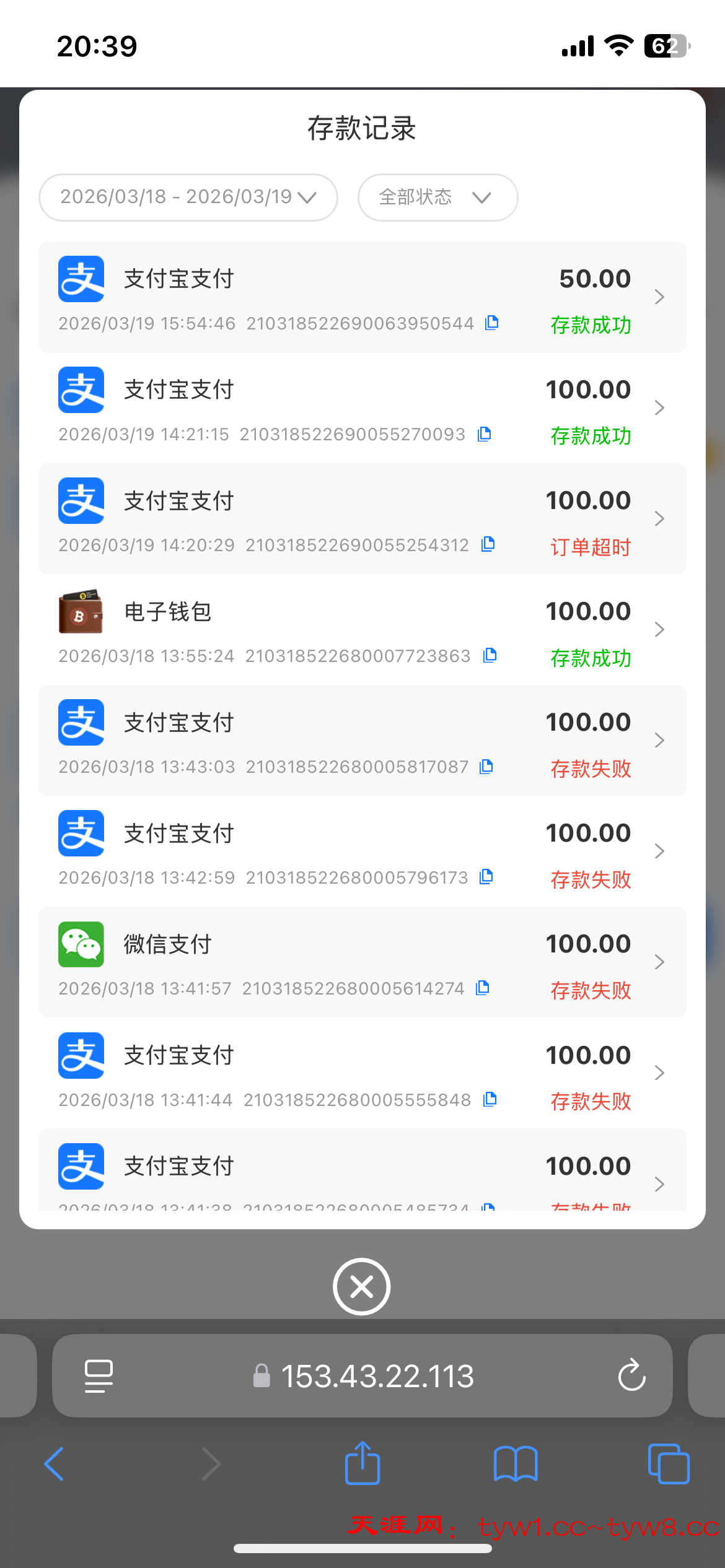Open browser bookmarks

tap(515, 1464)
